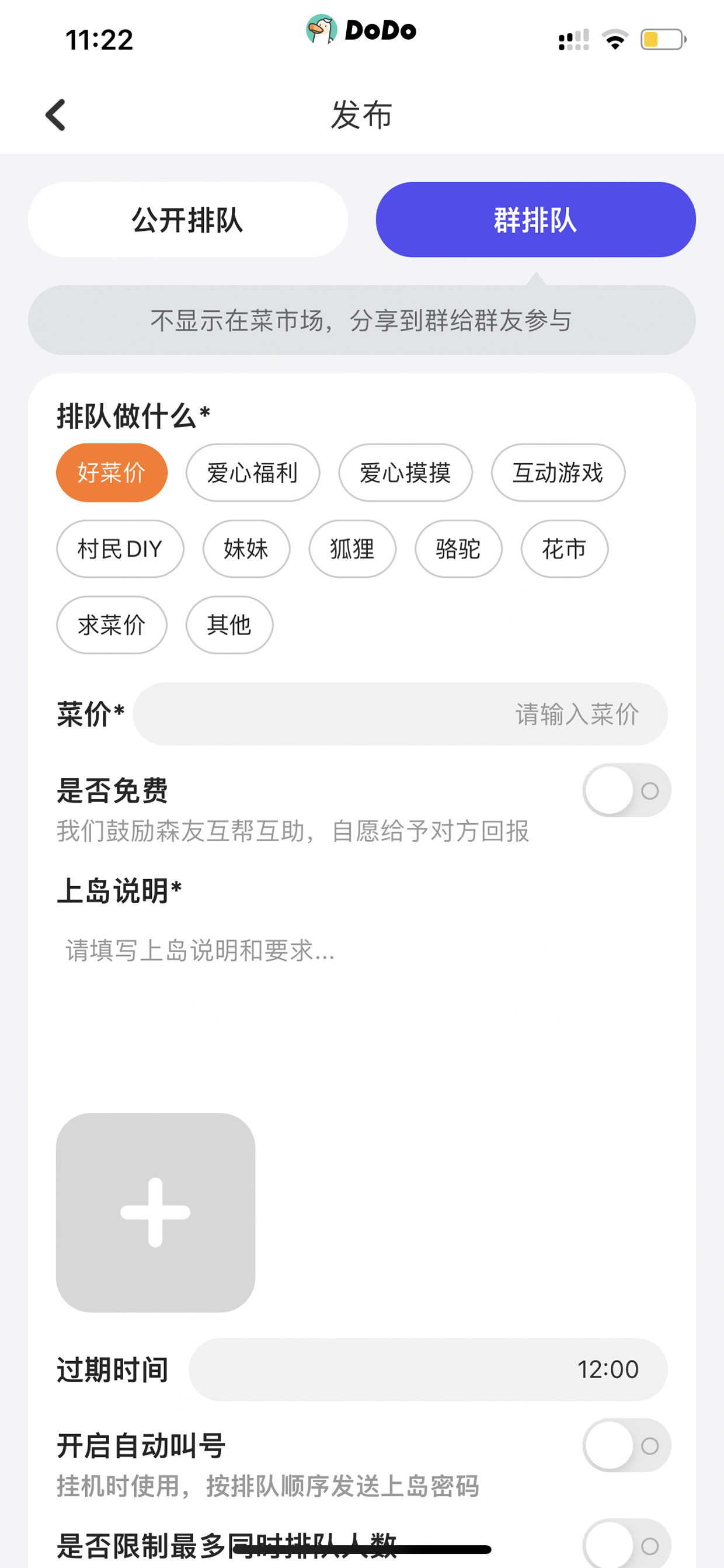Select the 骆驼 chip
The width and height of the screenshot is (724, 1568).
click(458, 549)
